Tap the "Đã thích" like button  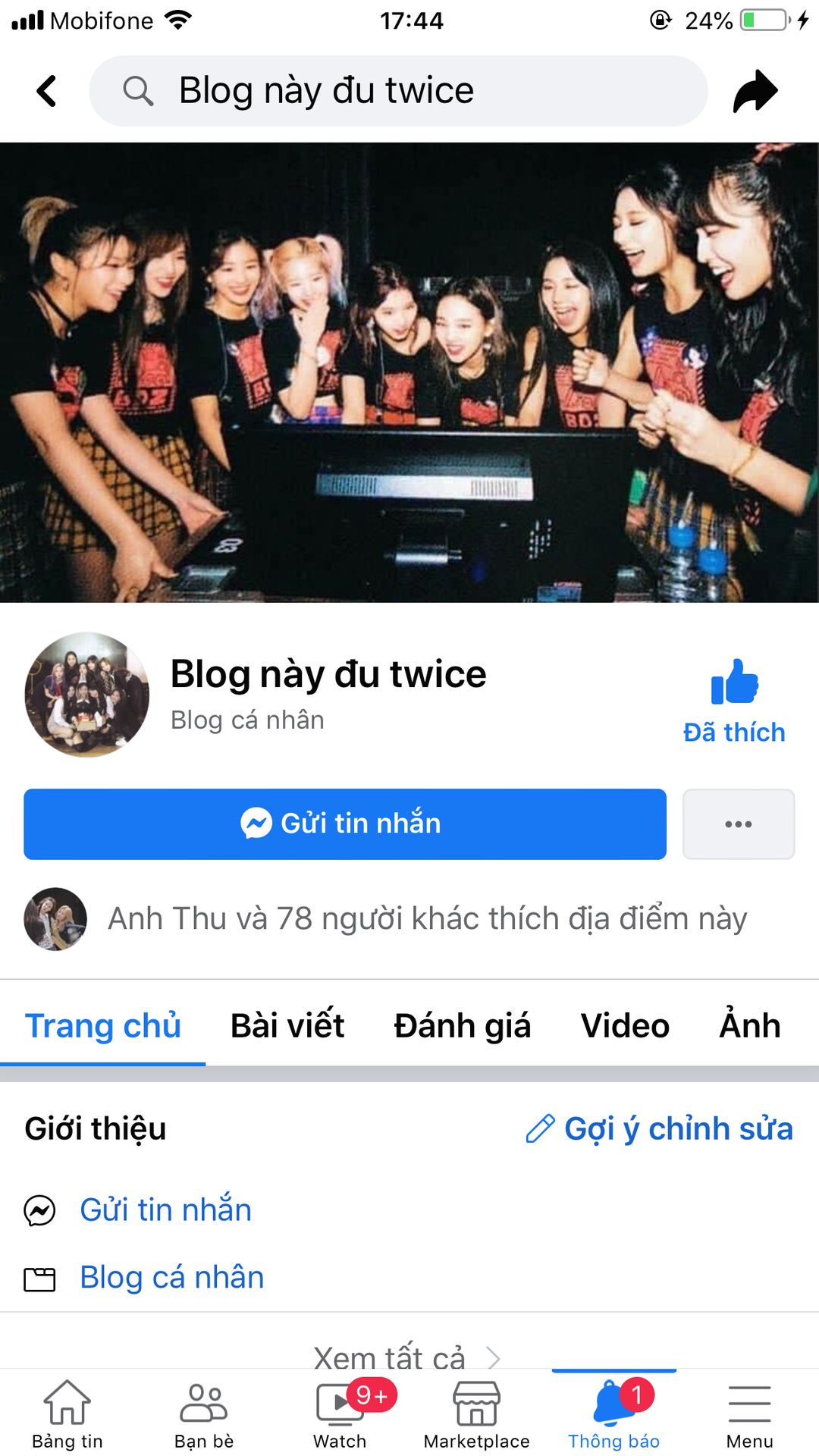(734, 701)
